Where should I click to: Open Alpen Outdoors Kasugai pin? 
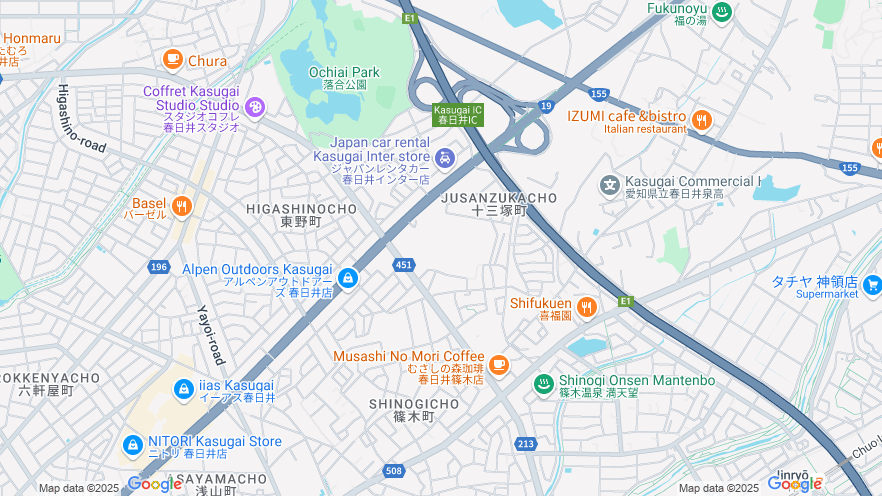(347, 278)
